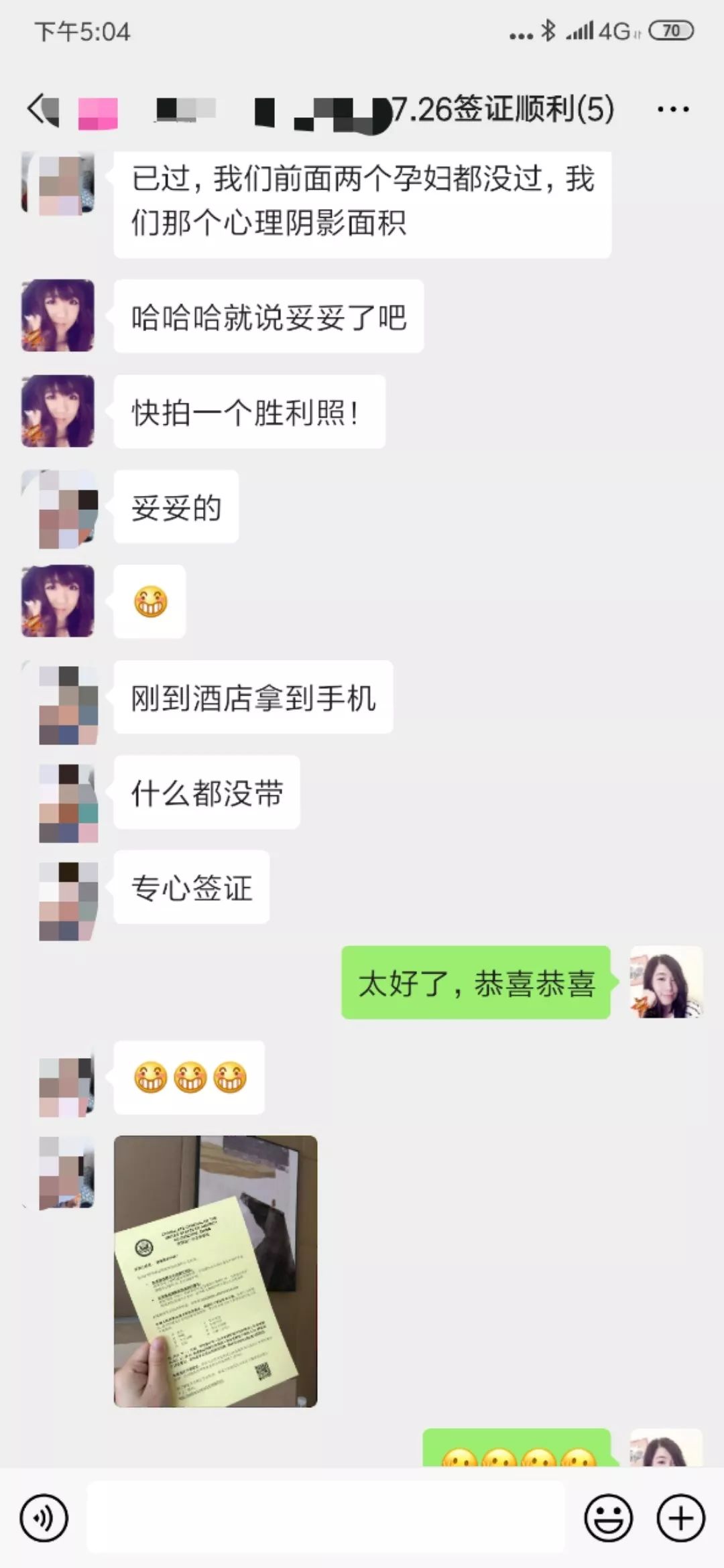Tap sender avatar beside '快拍一个胜利照!'

pos(58,411)
